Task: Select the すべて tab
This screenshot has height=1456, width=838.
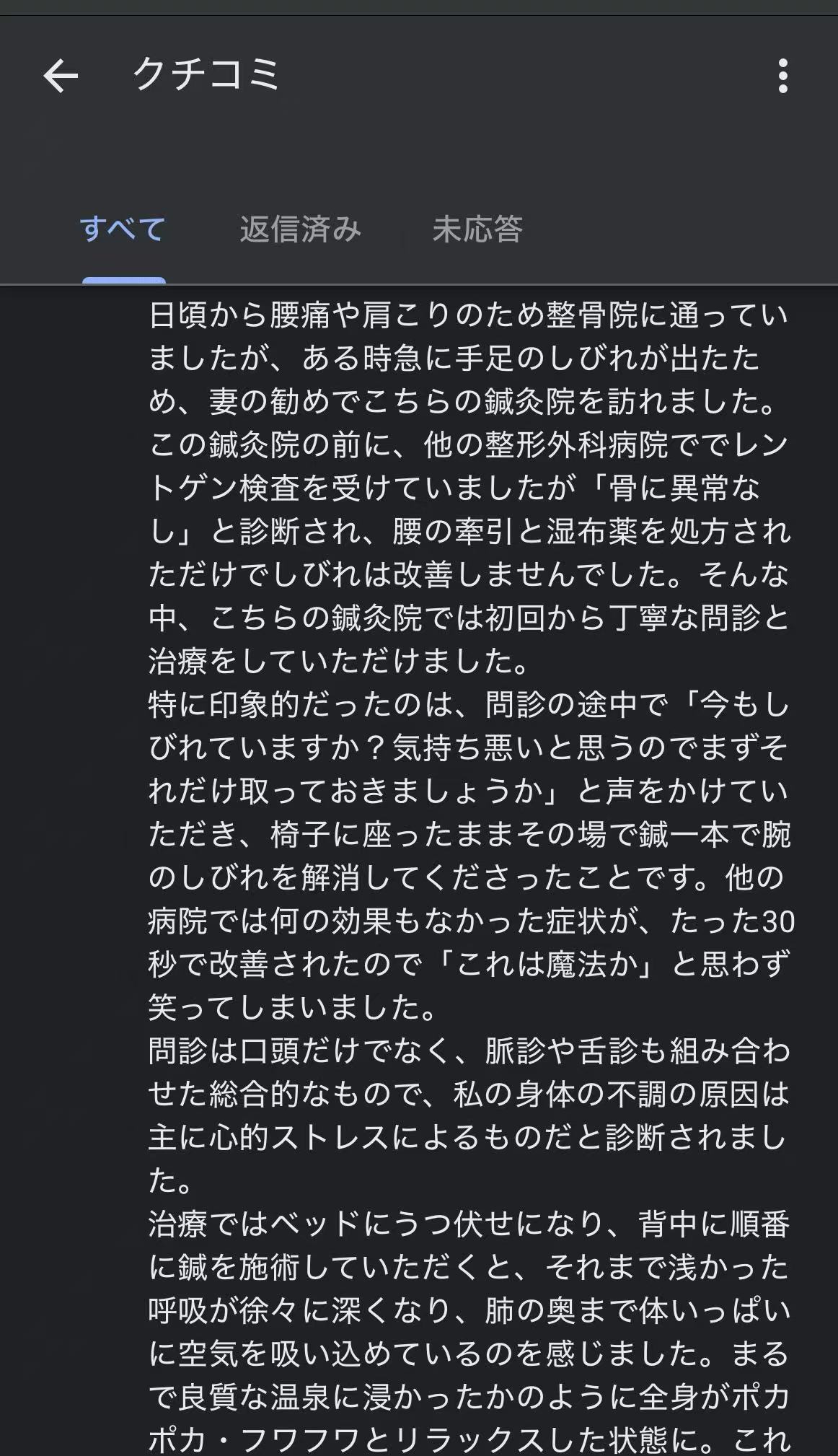Action: point(123,229)
